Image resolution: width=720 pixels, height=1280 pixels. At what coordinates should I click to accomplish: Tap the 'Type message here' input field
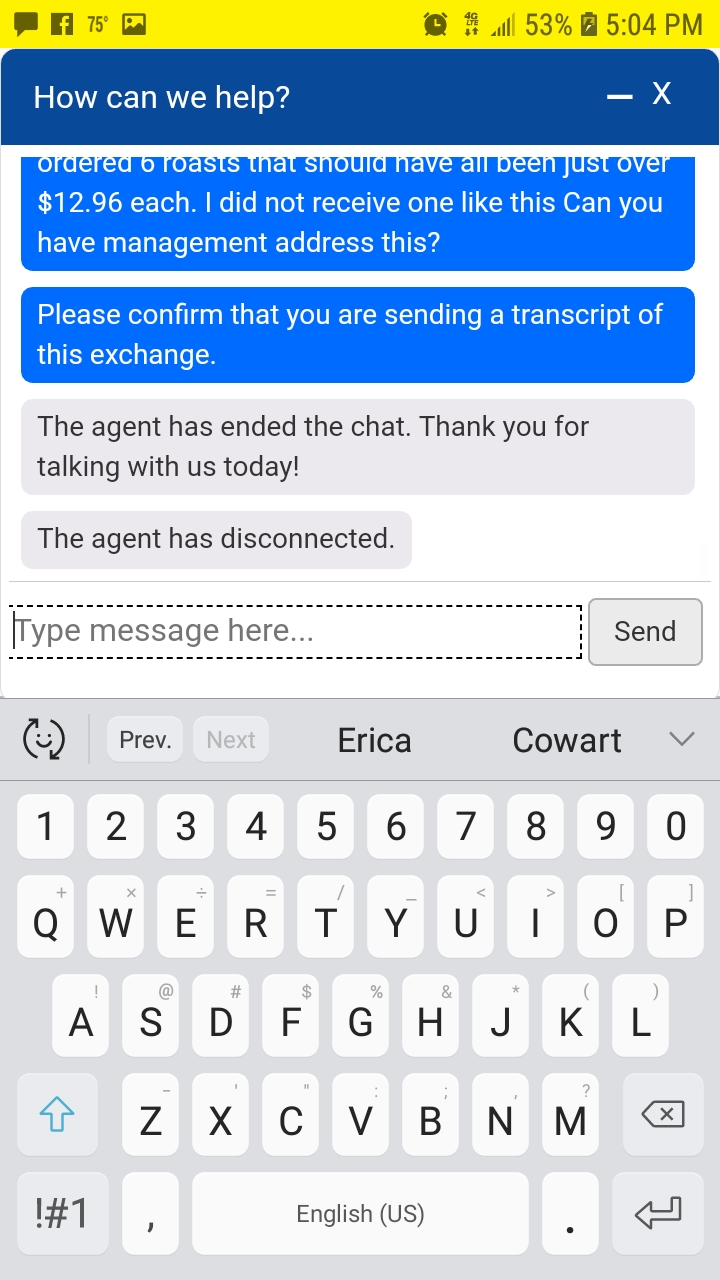(x=295, y=631)
